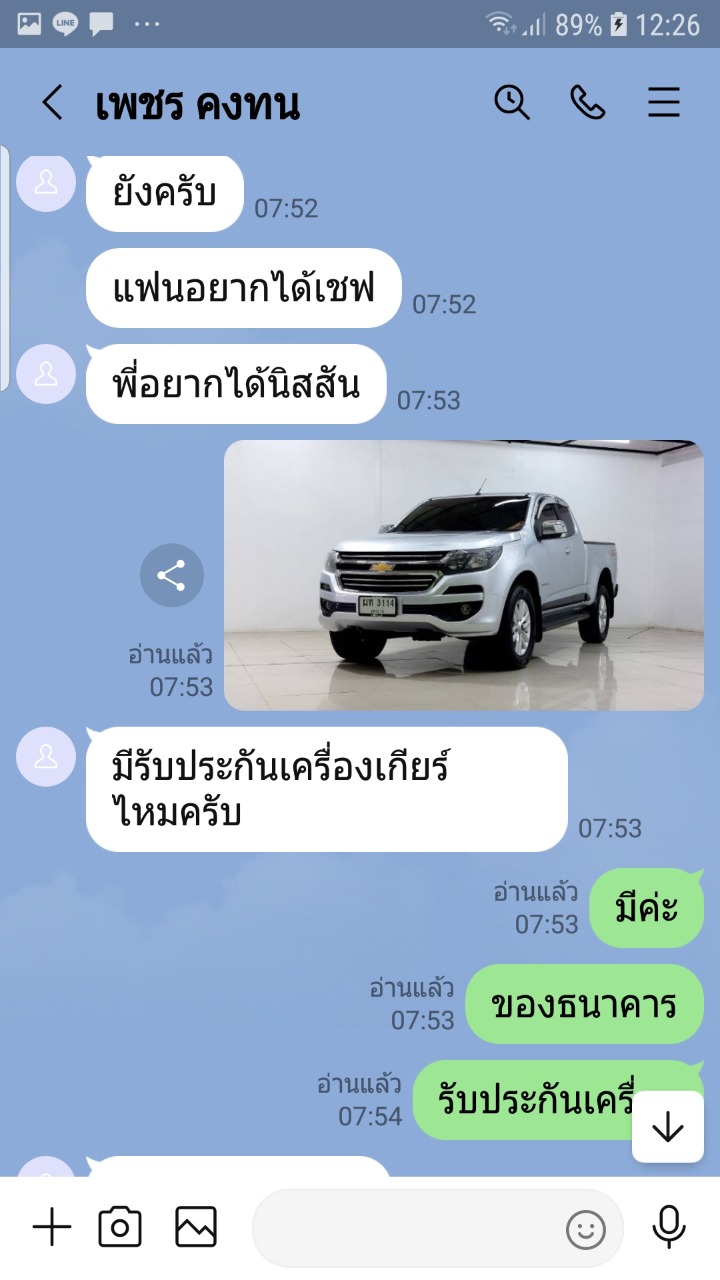Open the silver Chevrolet truck photo
Screen dimensions: 720x1280
[x=464, y=575]
